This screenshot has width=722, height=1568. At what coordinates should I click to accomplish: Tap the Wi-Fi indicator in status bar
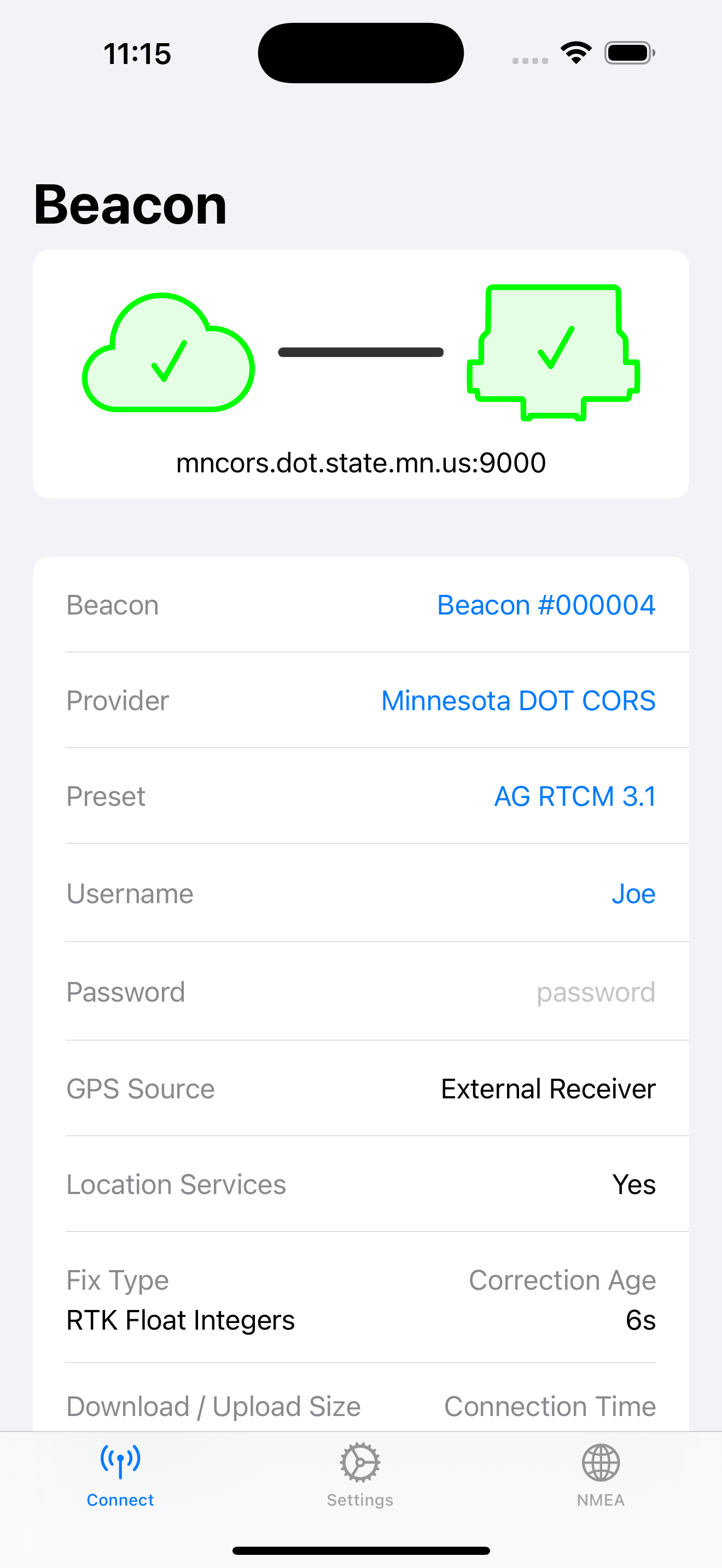(x=575, y=53)
